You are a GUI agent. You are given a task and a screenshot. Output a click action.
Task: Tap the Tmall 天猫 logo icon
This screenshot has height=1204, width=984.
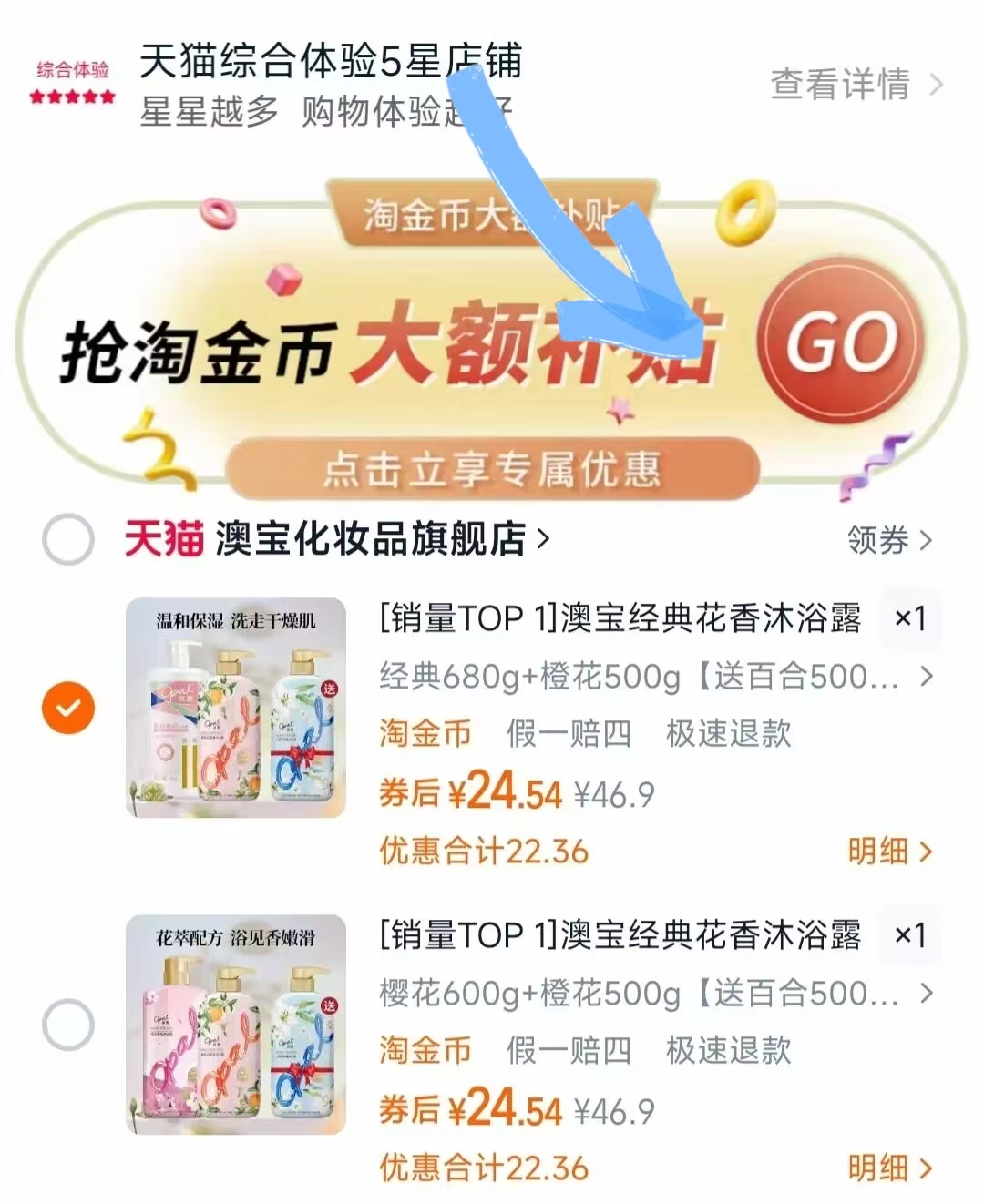tap(164, 537)
